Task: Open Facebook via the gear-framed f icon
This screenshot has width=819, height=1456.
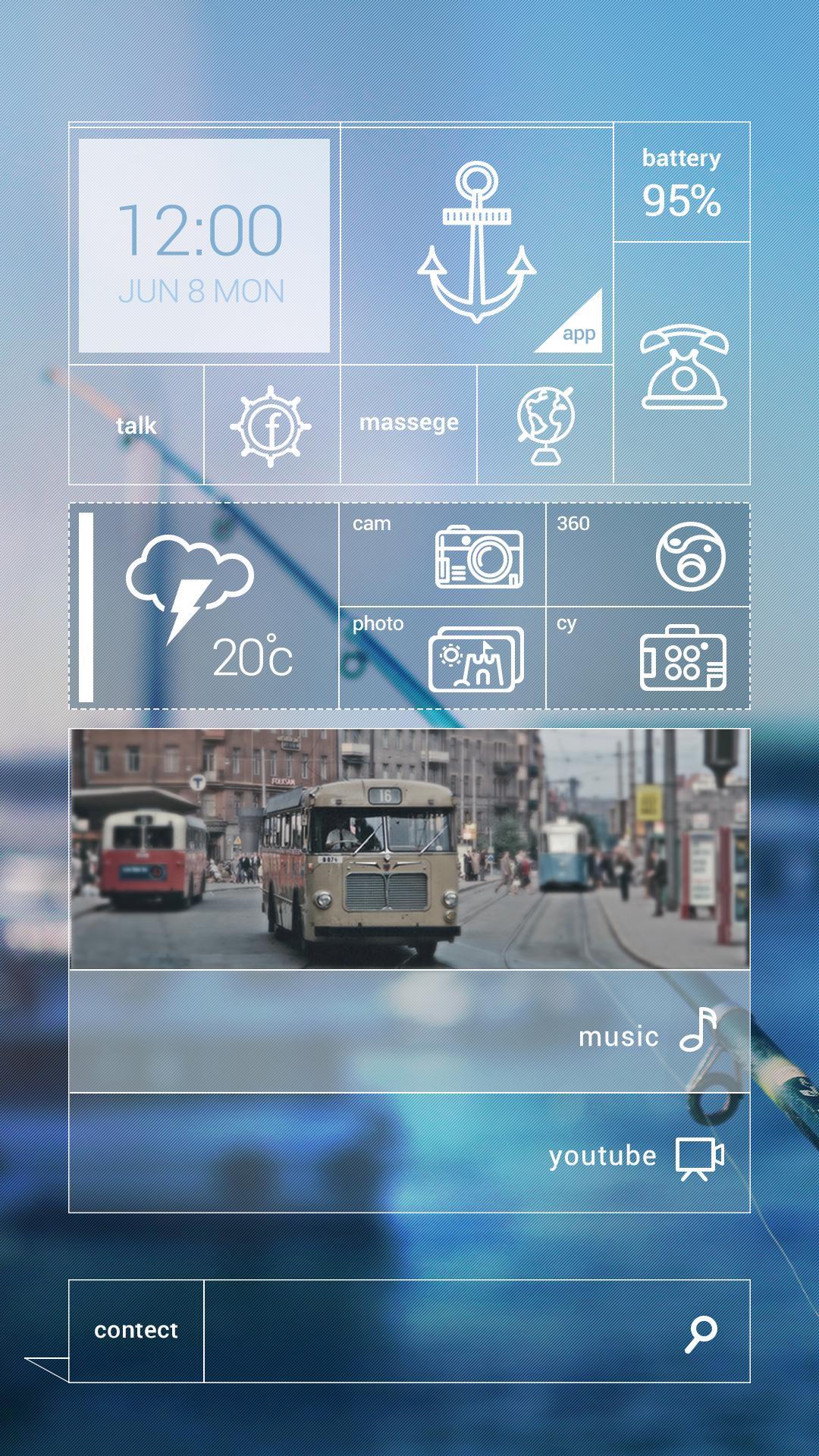Action: pyautogui.click(x=273, y=425)
